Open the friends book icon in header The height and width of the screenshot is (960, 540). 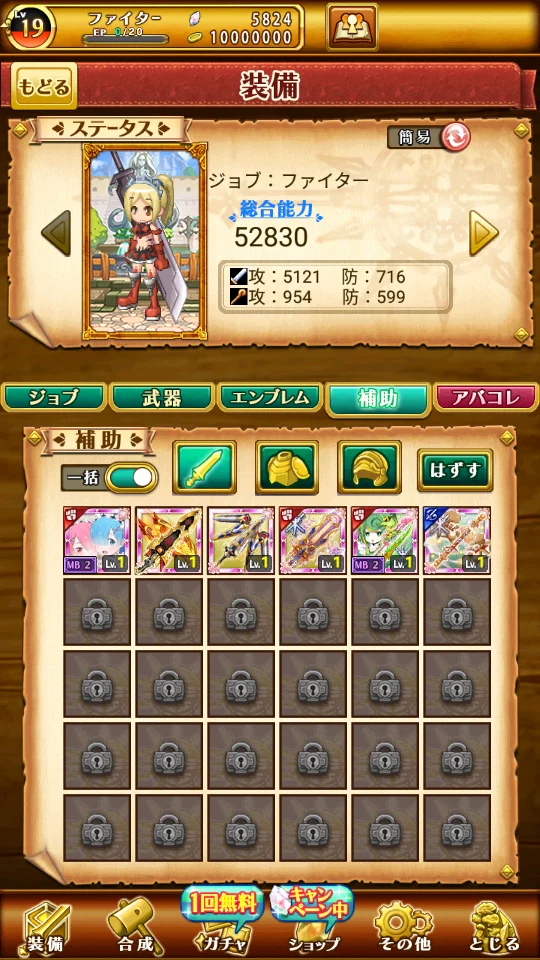tap(352, 28)
